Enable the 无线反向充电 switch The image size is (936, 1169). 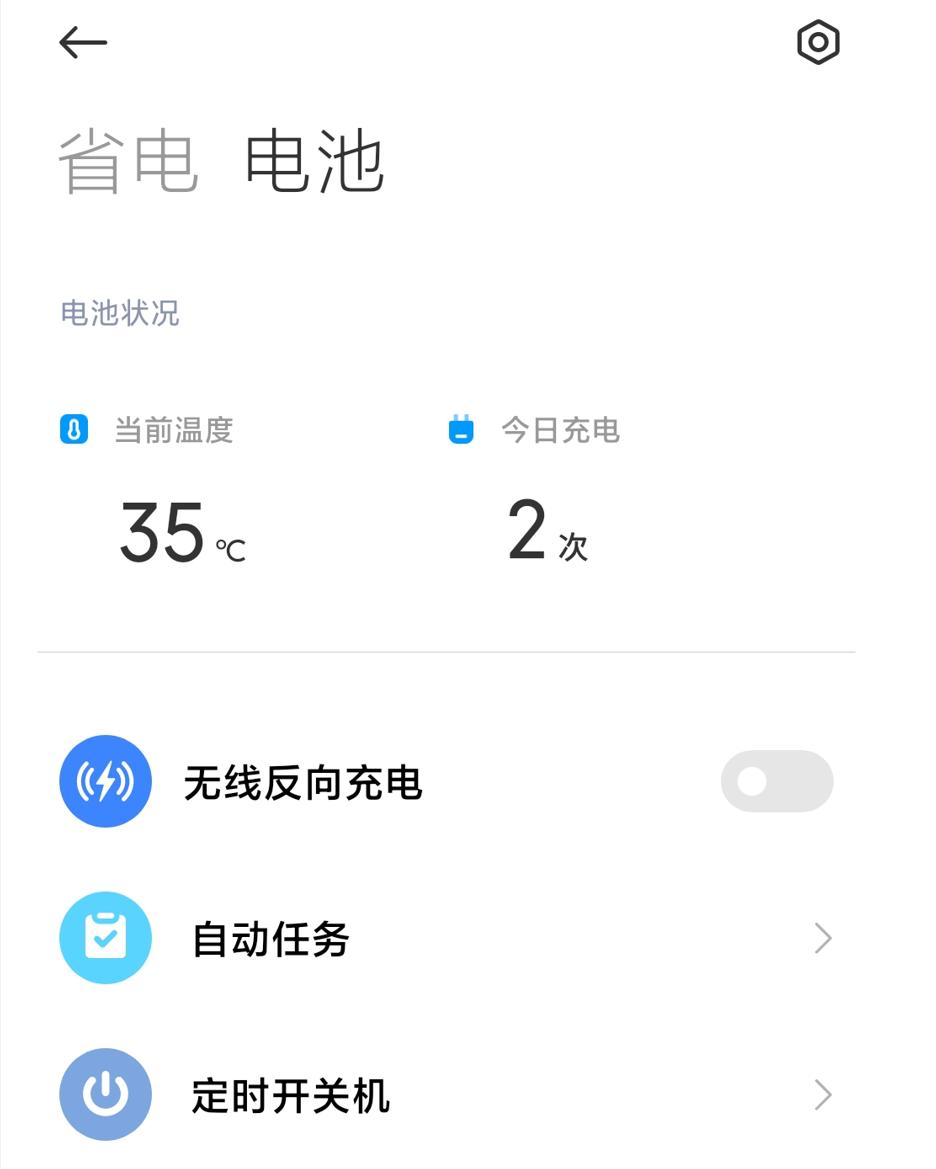click(777, 781)
